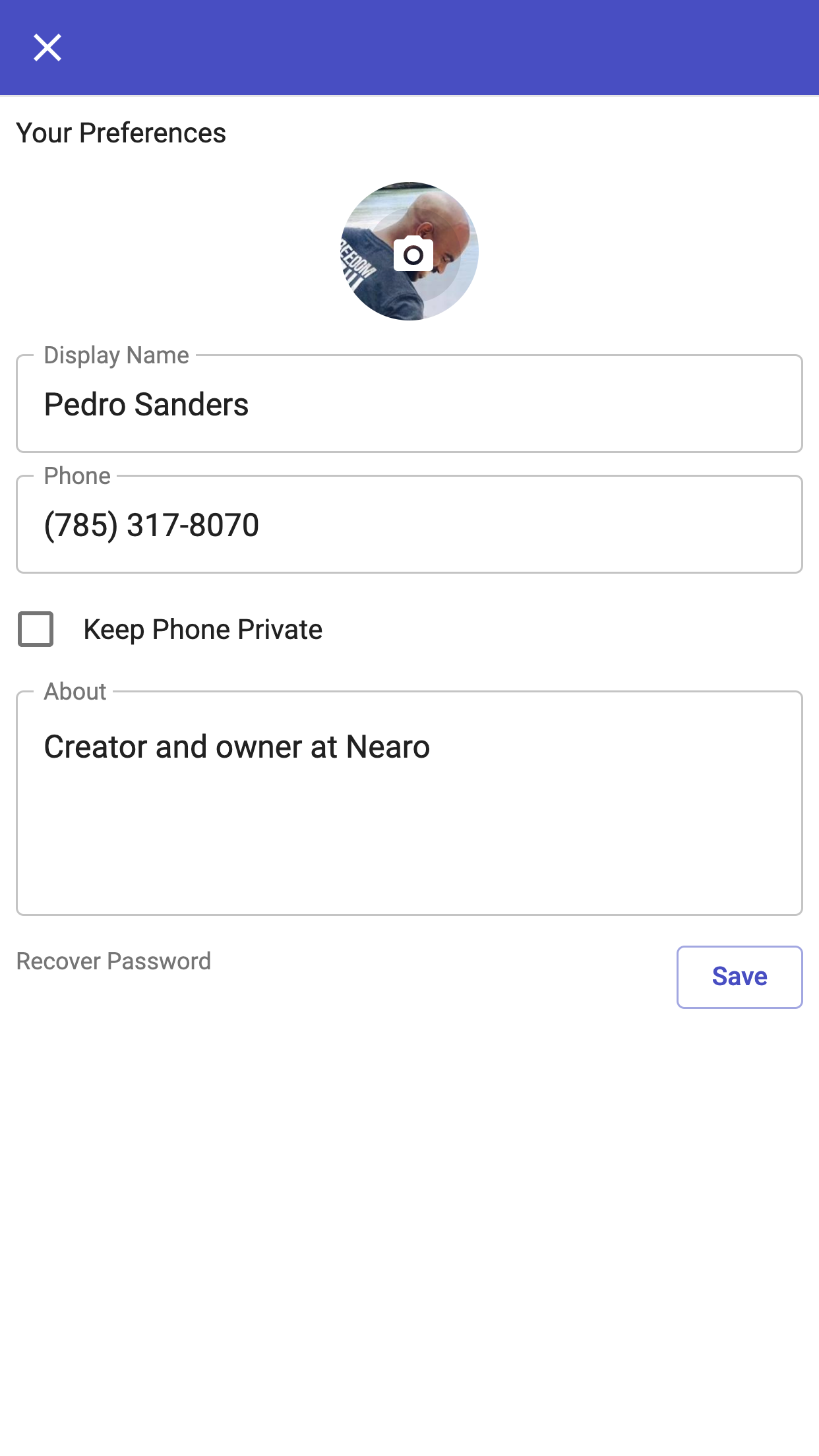Viewport: 819px width, 1456px height.
Task: Click the Keep Phone Private label
Action: coord(202,630)
